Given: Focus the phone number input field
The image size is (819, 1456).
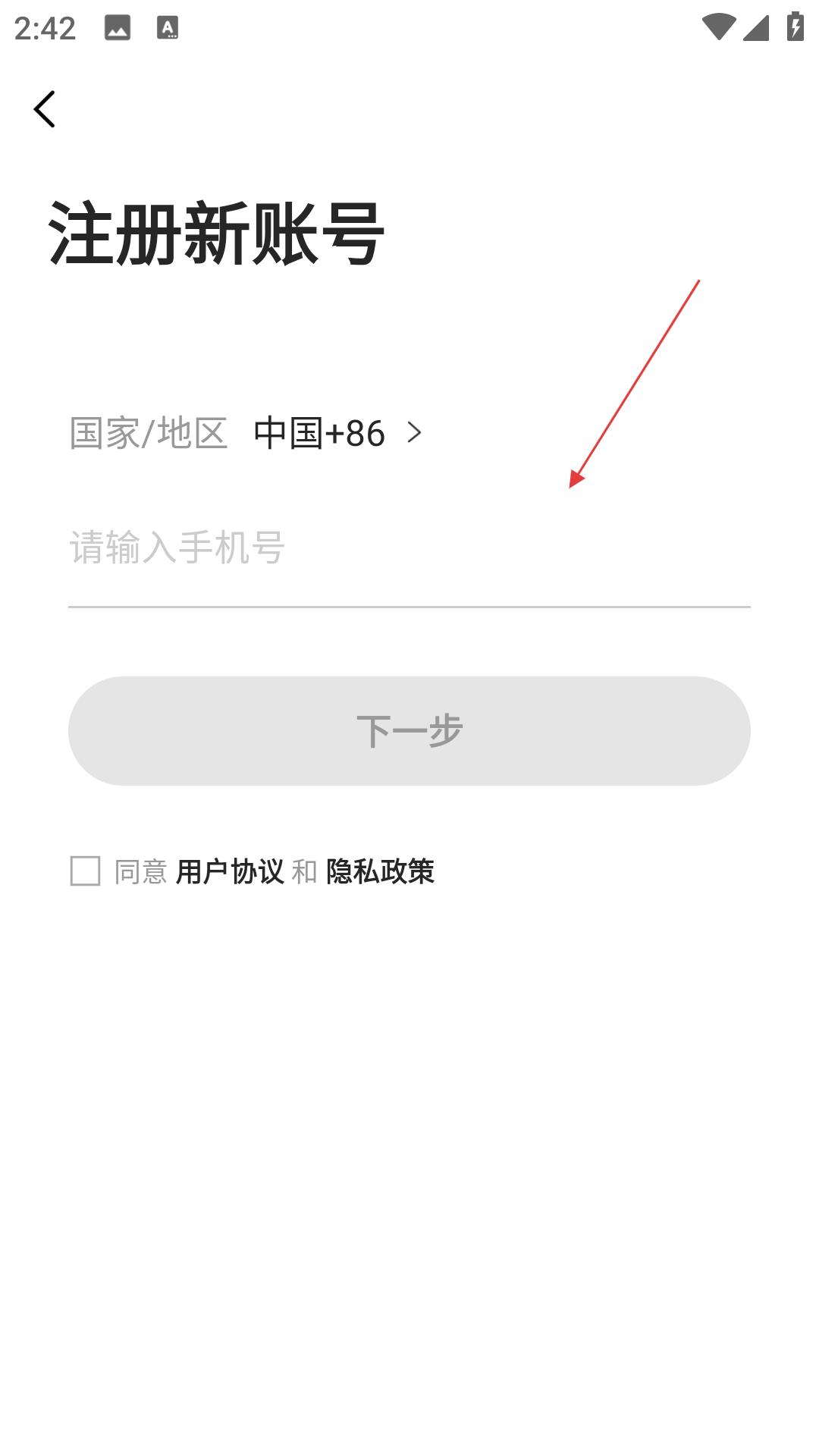Looking at the screenshot, I should click(x=409, y=548).
